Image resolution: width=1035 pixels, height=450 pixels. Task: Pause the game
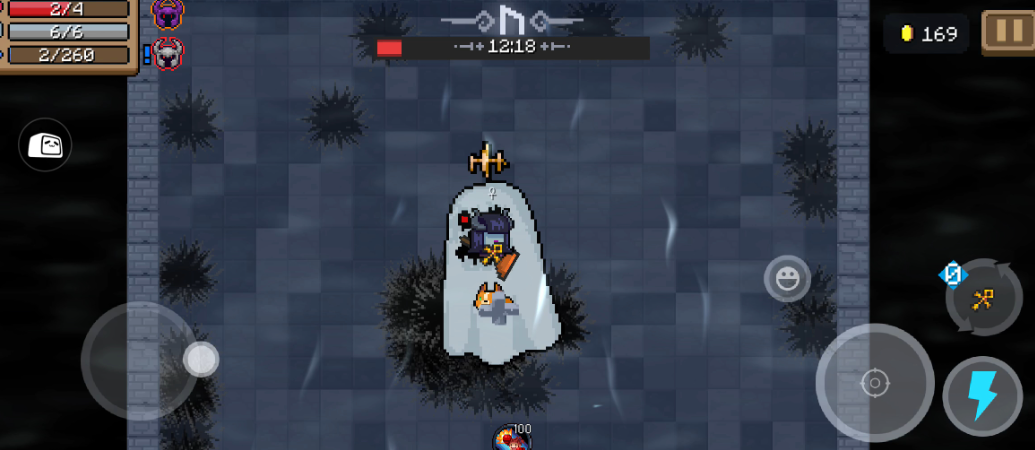coord(1007,32)
